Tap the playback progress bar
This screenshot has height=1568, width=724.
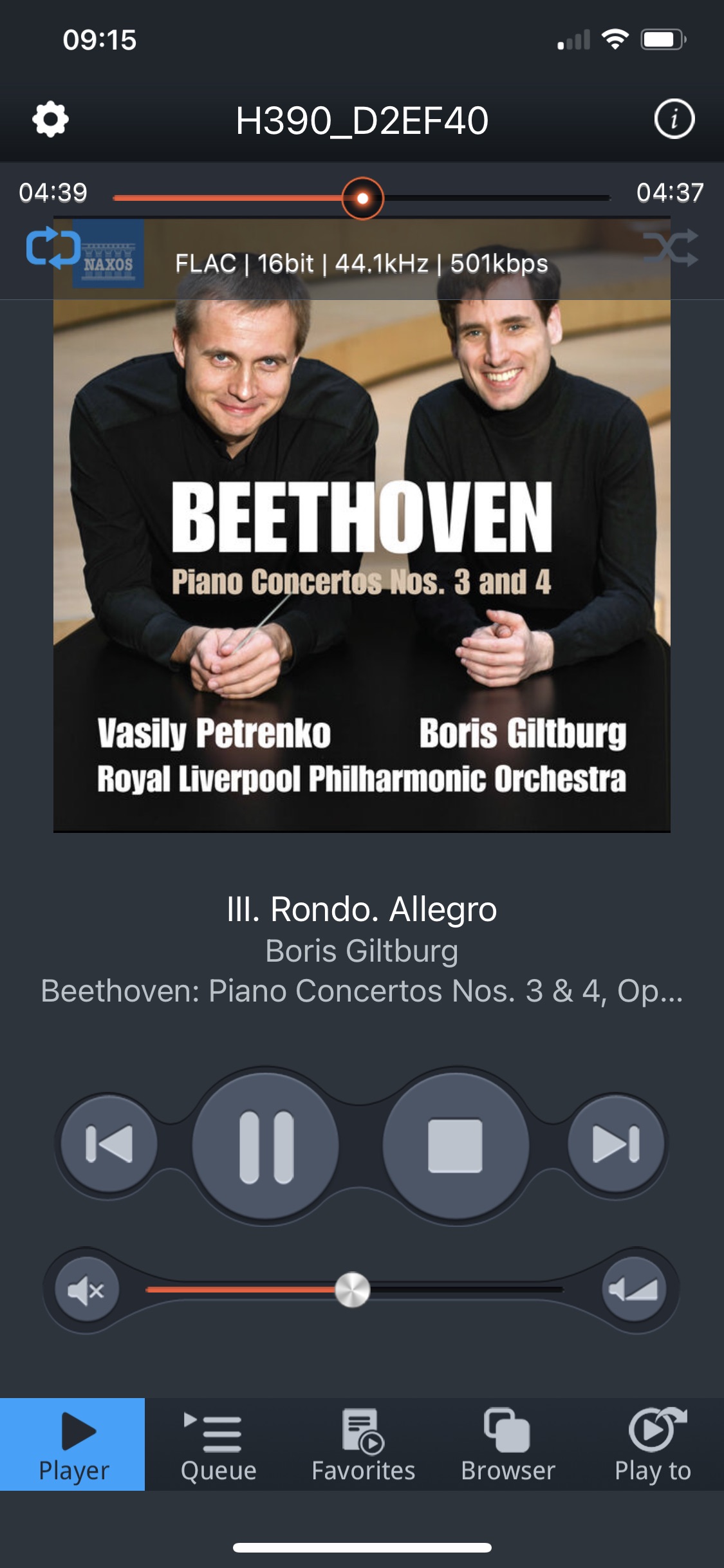[362, 198]
